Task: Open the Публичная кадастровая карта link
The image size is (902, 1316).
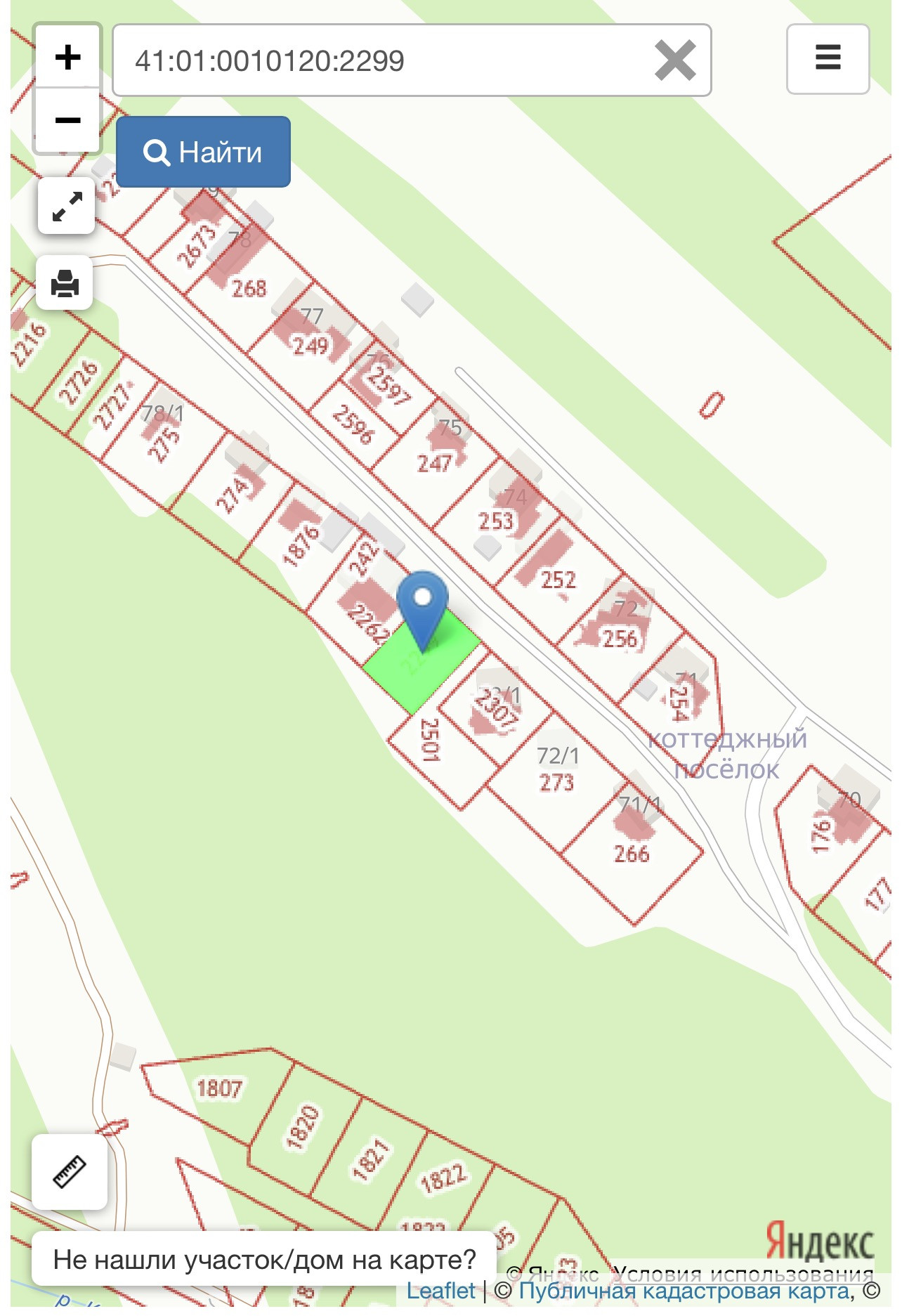Action: click(684, 1291)
